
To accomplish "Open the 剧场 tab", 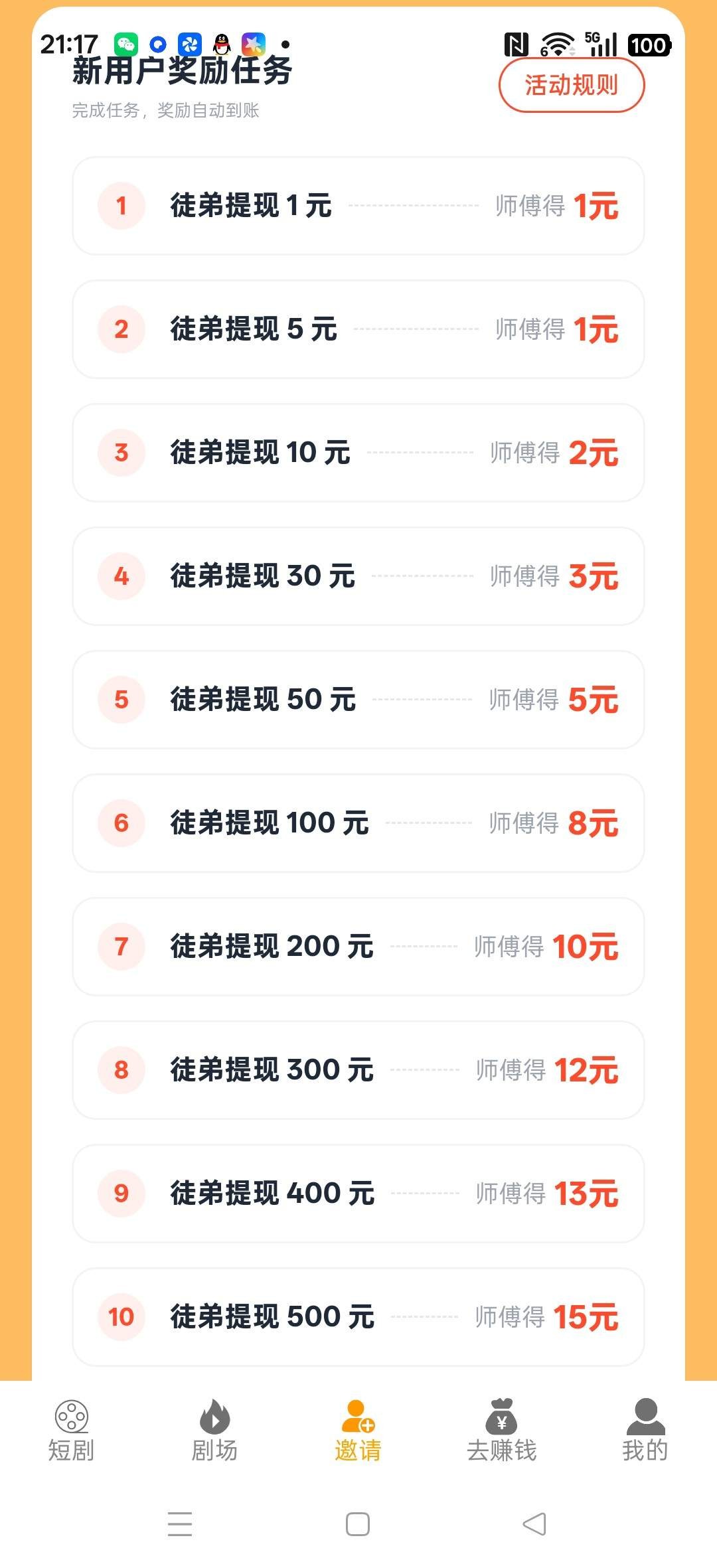I will click(214, 1431).
